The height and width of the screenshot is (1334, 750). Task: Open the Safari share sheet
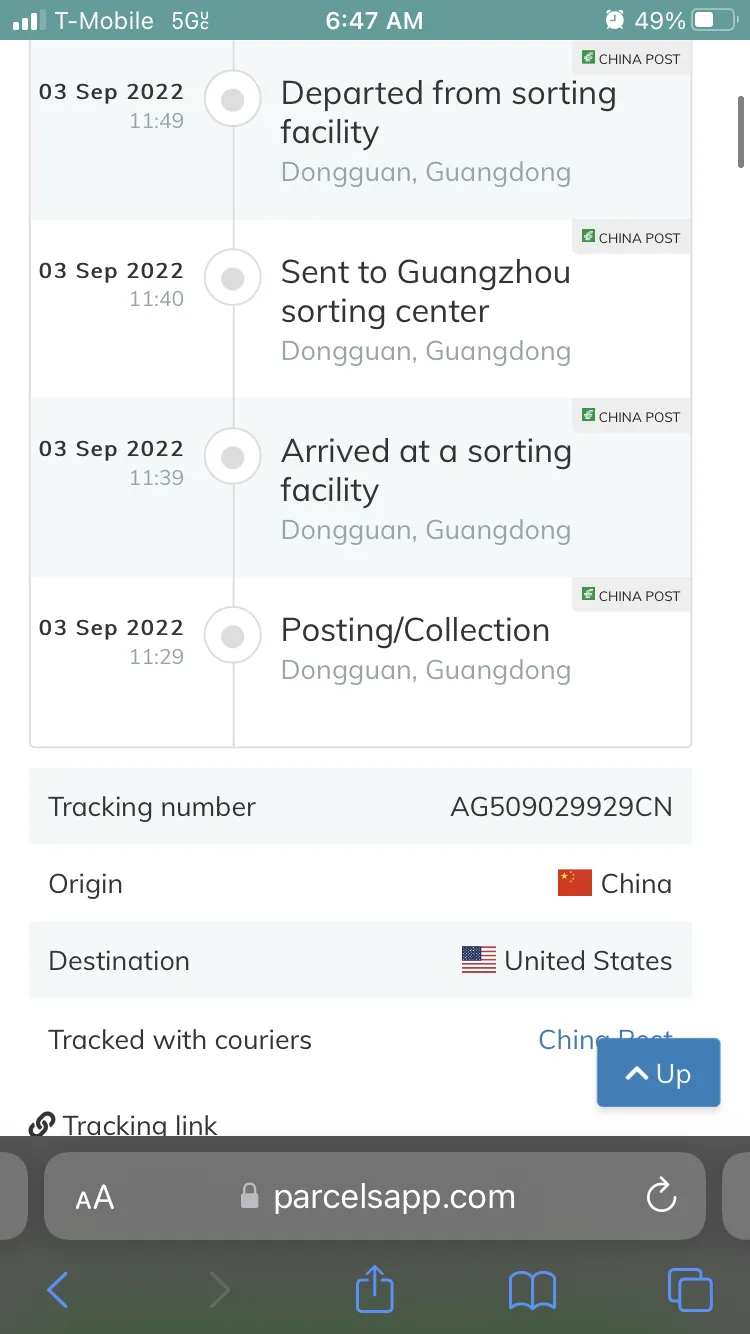[375, 1288]
